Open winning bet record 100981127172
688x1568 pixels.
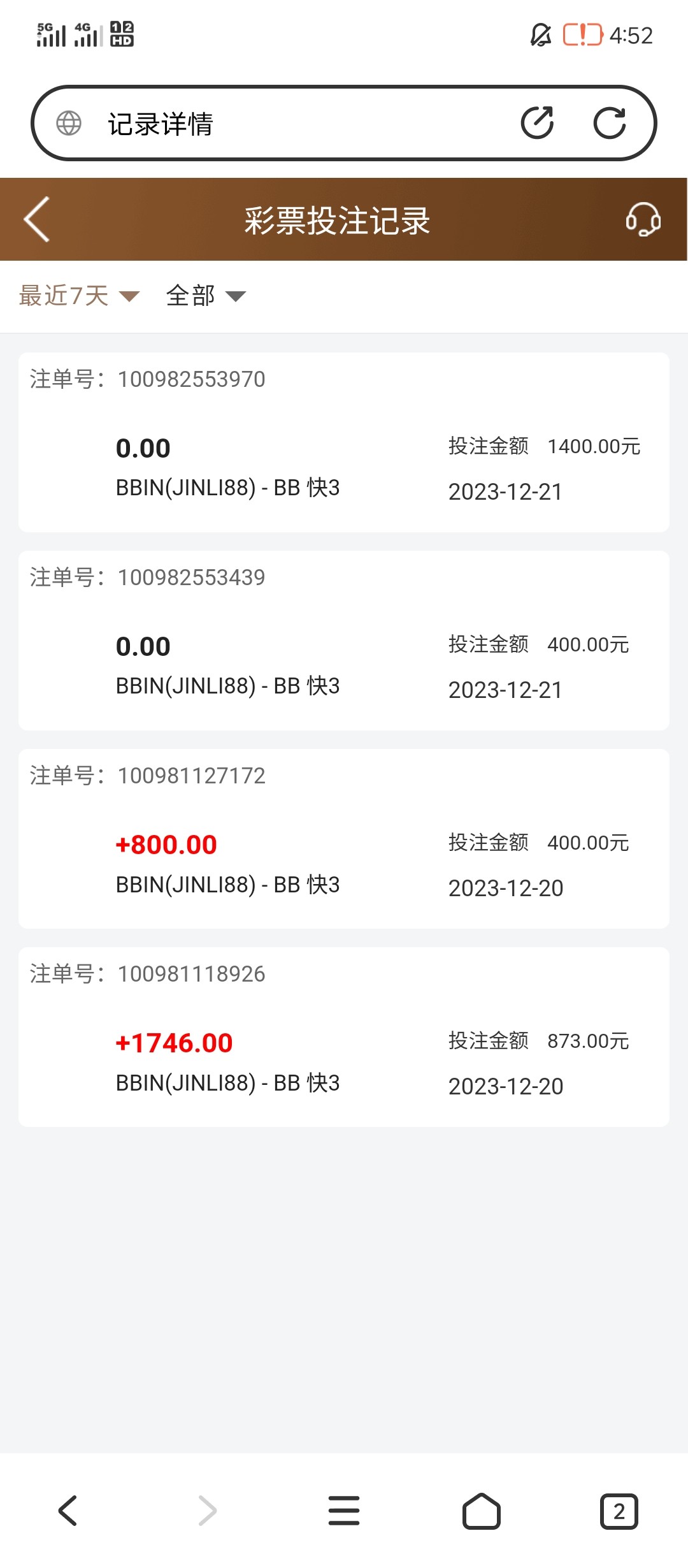click(344, 839)
